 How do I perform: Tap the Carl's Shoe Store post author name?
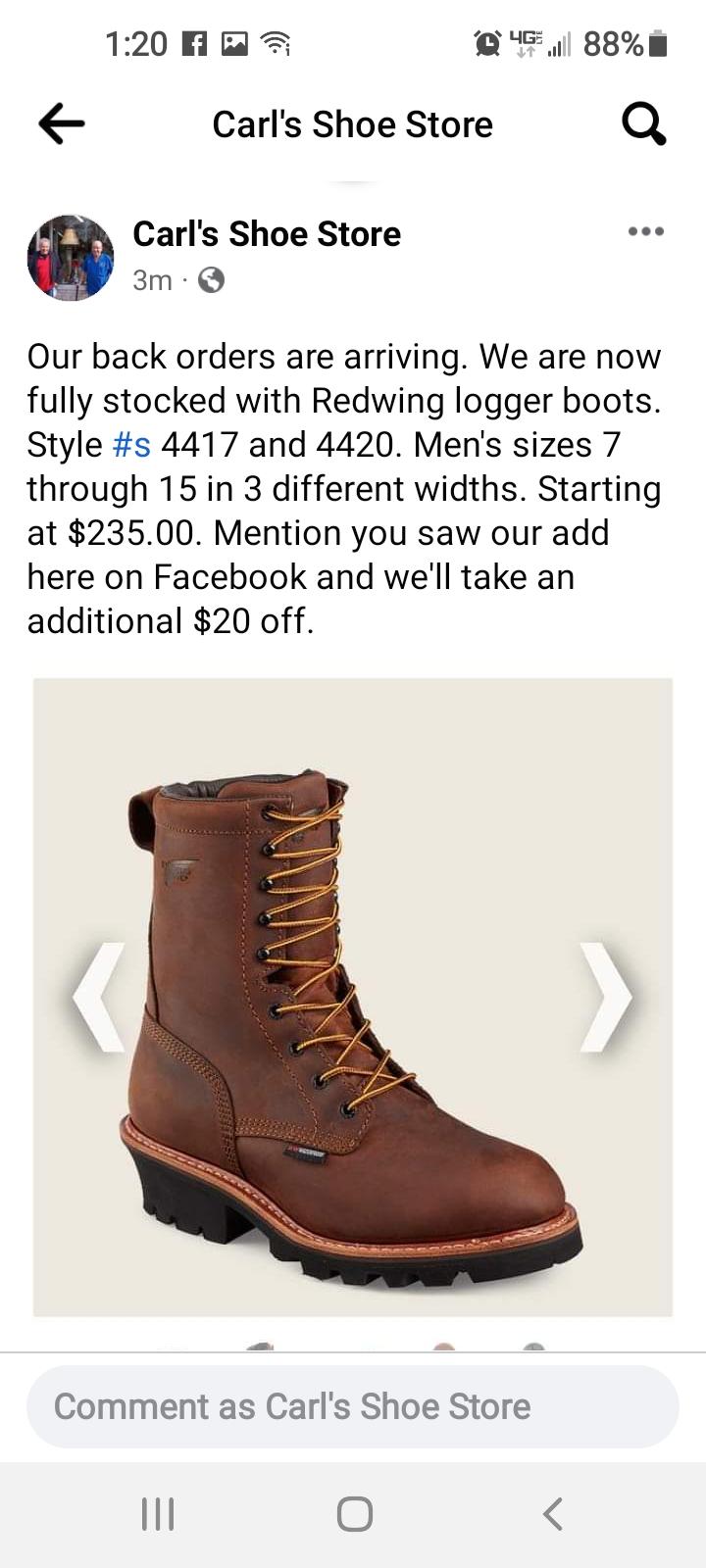click(267, 234)
